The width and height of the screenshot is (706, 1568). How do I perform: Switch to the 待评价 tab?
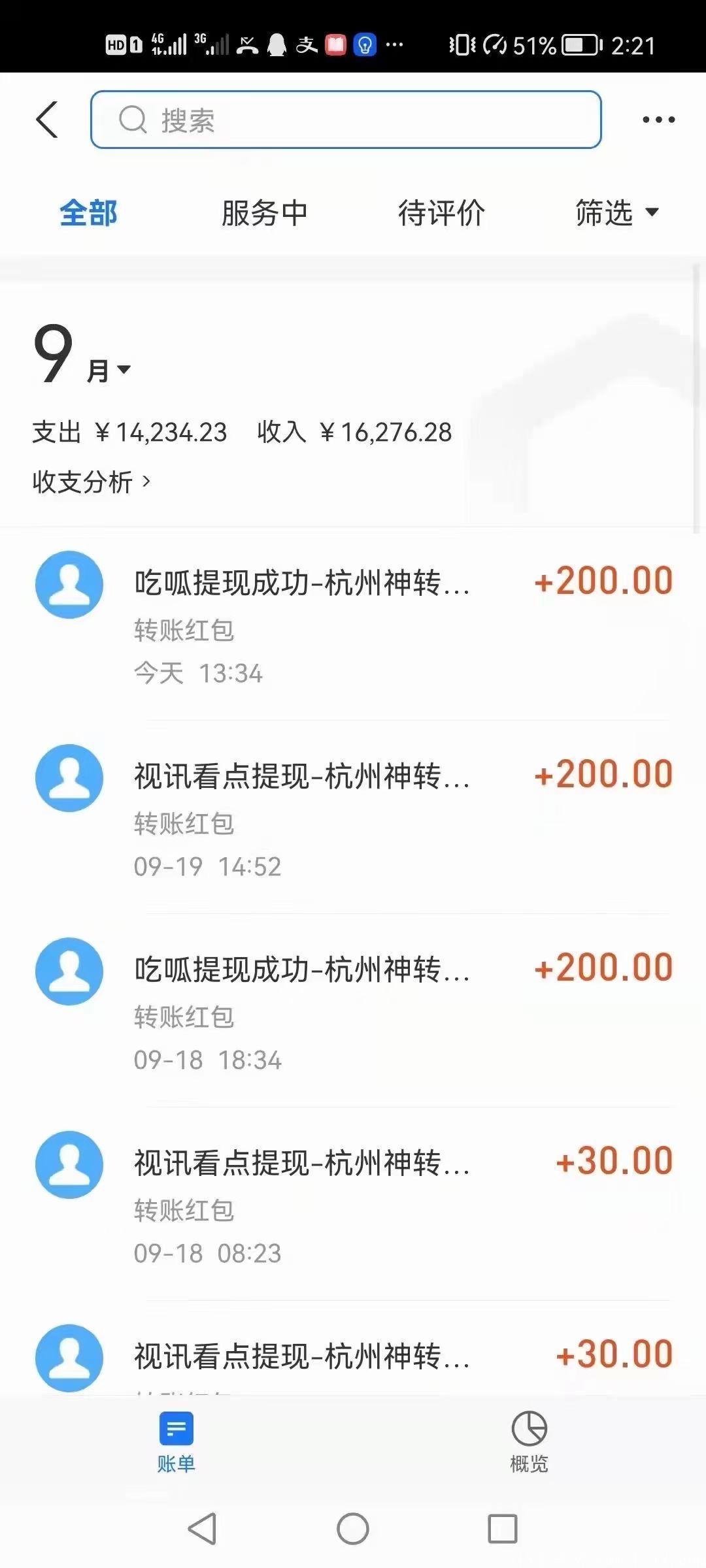coord(442,212)
